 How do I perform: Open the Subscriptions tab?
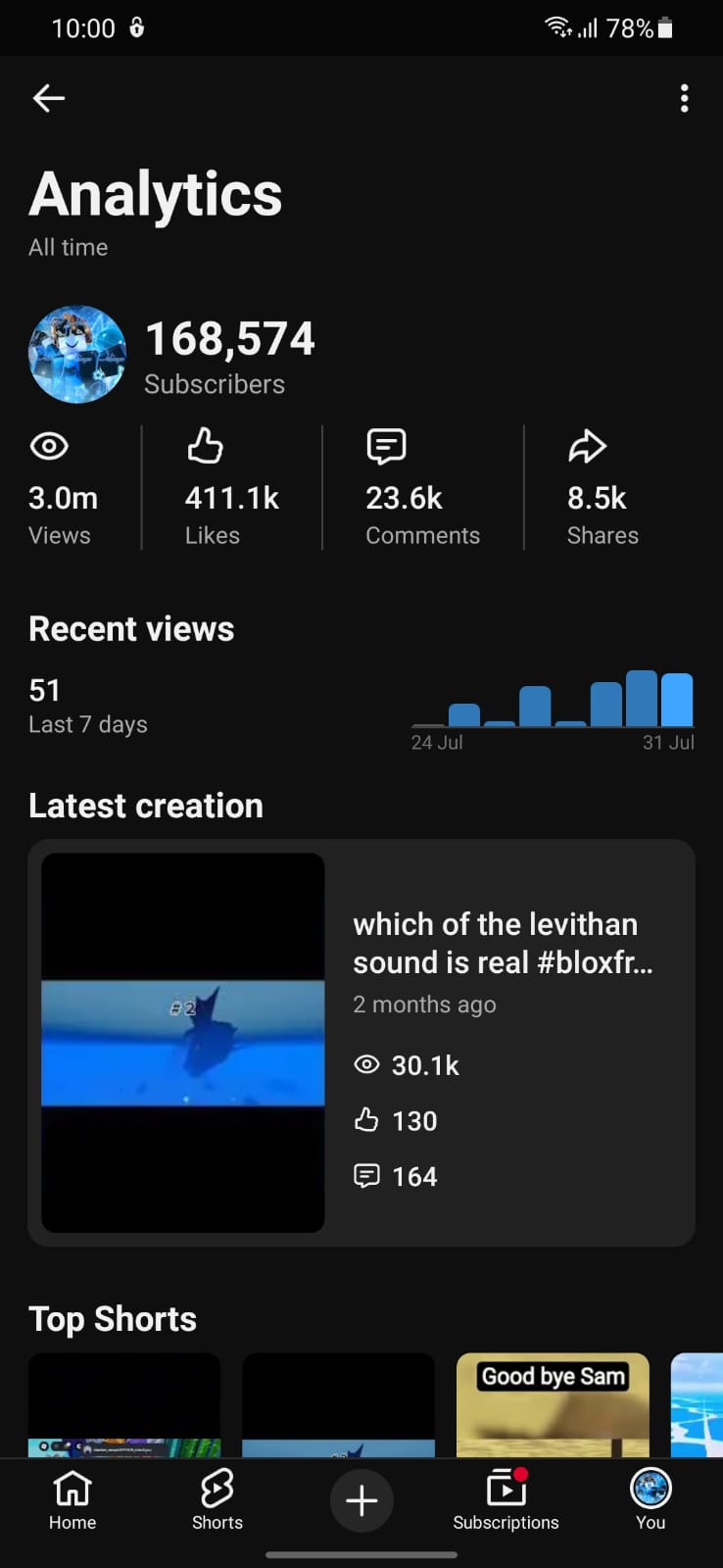506,1500
